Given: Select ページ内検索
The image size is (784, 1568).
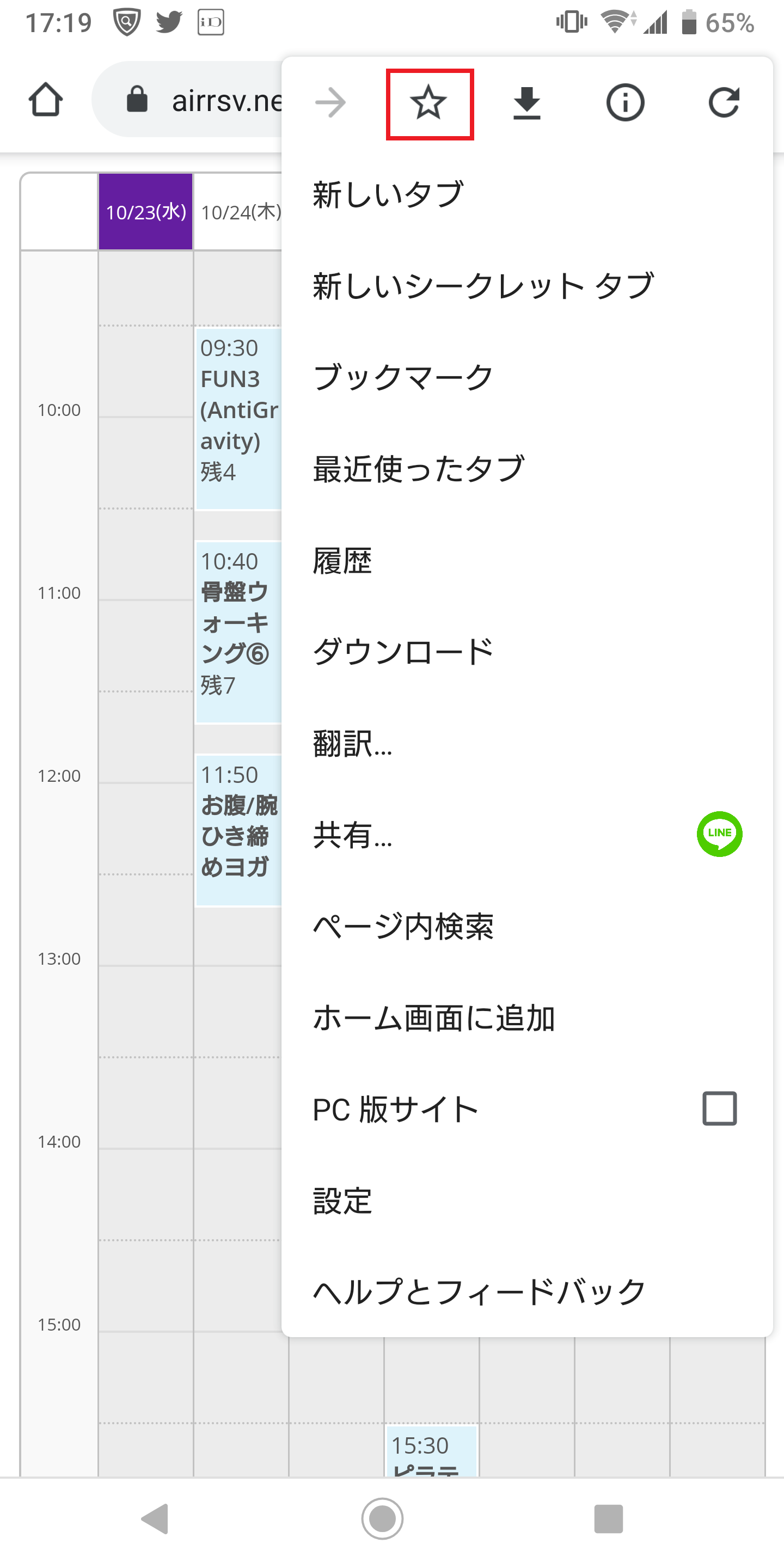Looking at the screenshot, I should coord(526,927).
